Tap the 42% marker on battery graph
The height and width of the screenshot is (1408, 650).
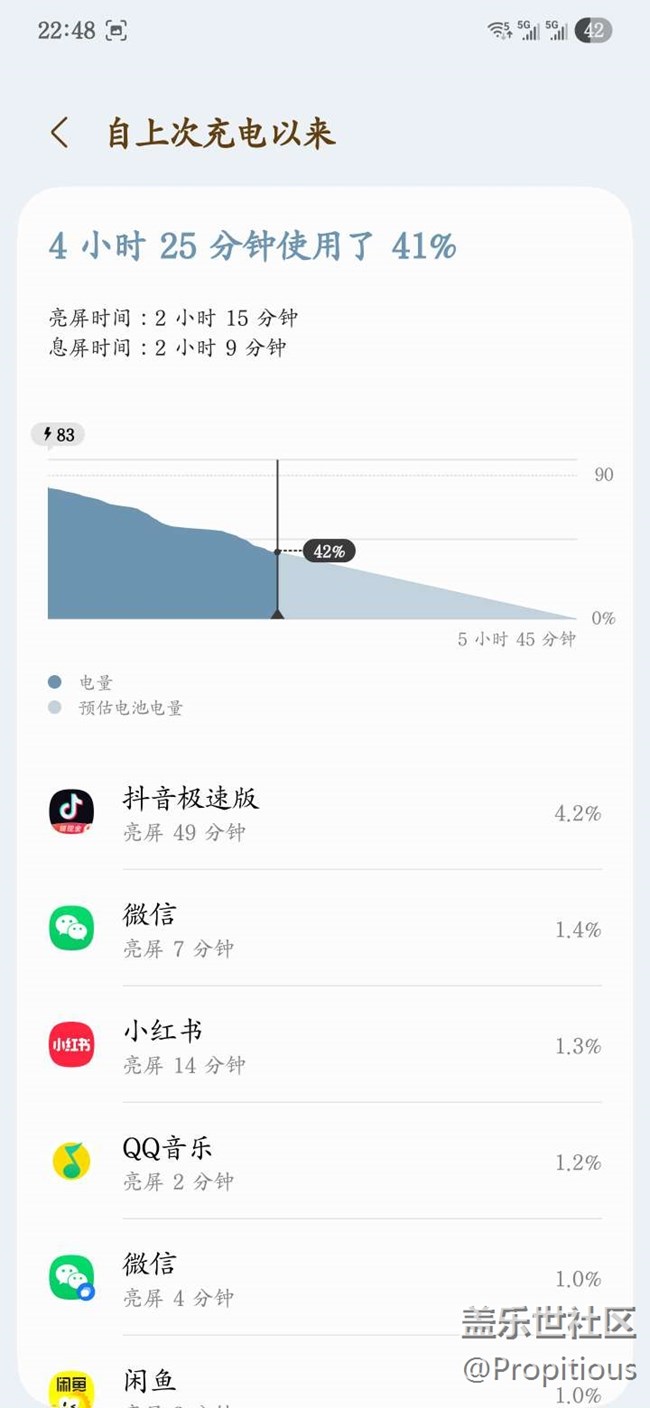(x=329, y=551)
